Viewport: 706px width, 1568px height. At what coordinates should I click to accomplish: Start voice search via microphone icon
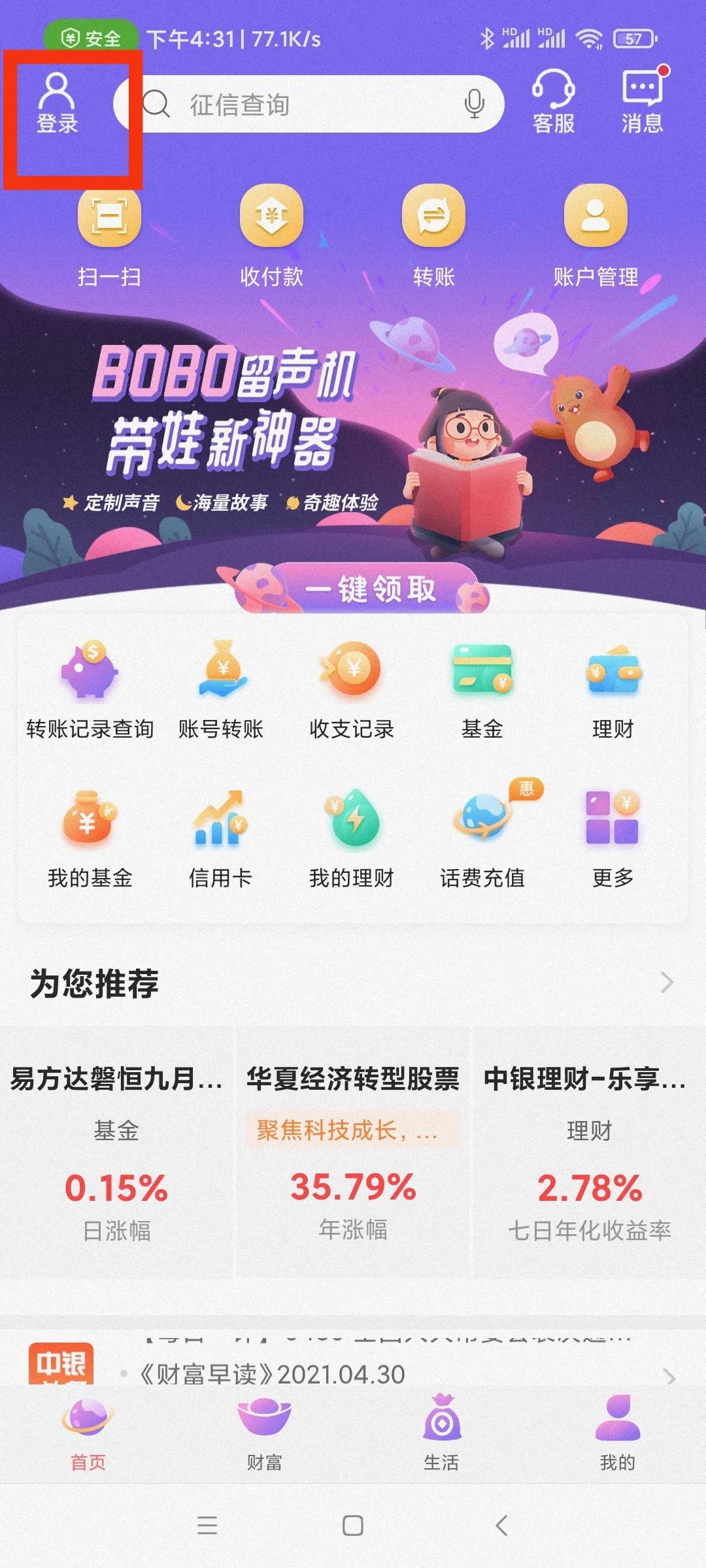pos(473,103)
